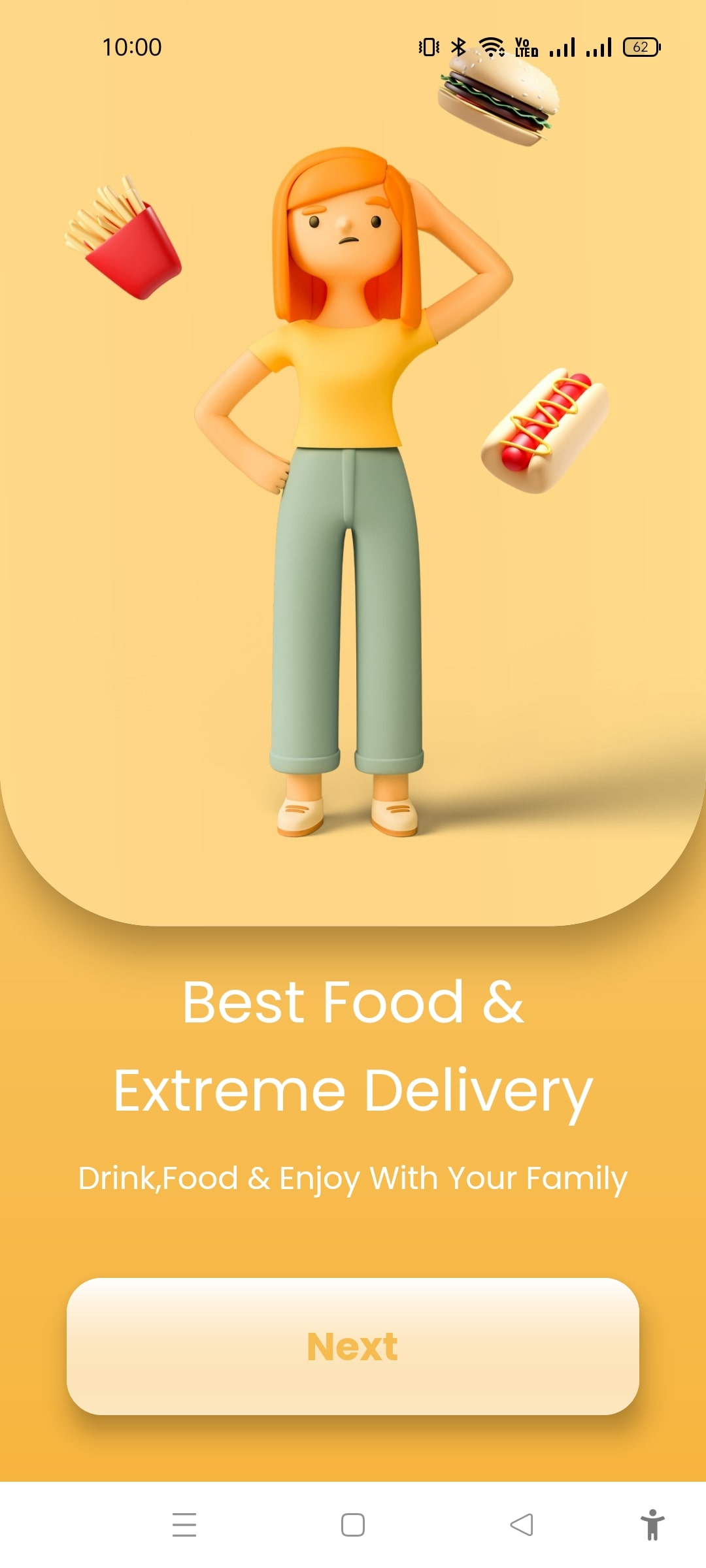This screenshot has height=1568, width=706.
Task: Go back using system back button
Action: coord(522,1525)
